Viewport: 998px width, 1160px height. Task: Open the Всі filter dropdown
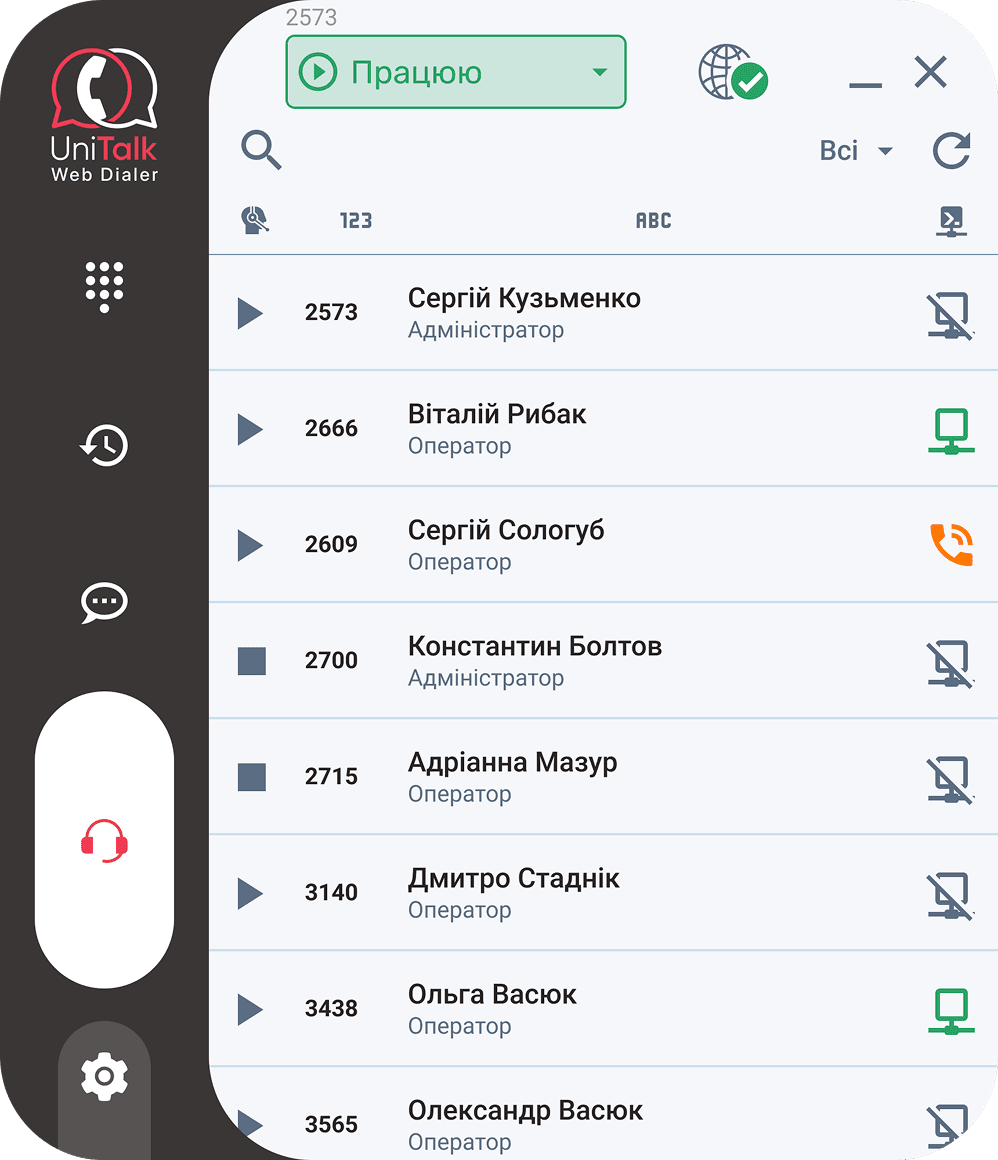click(x=856, y=150)
